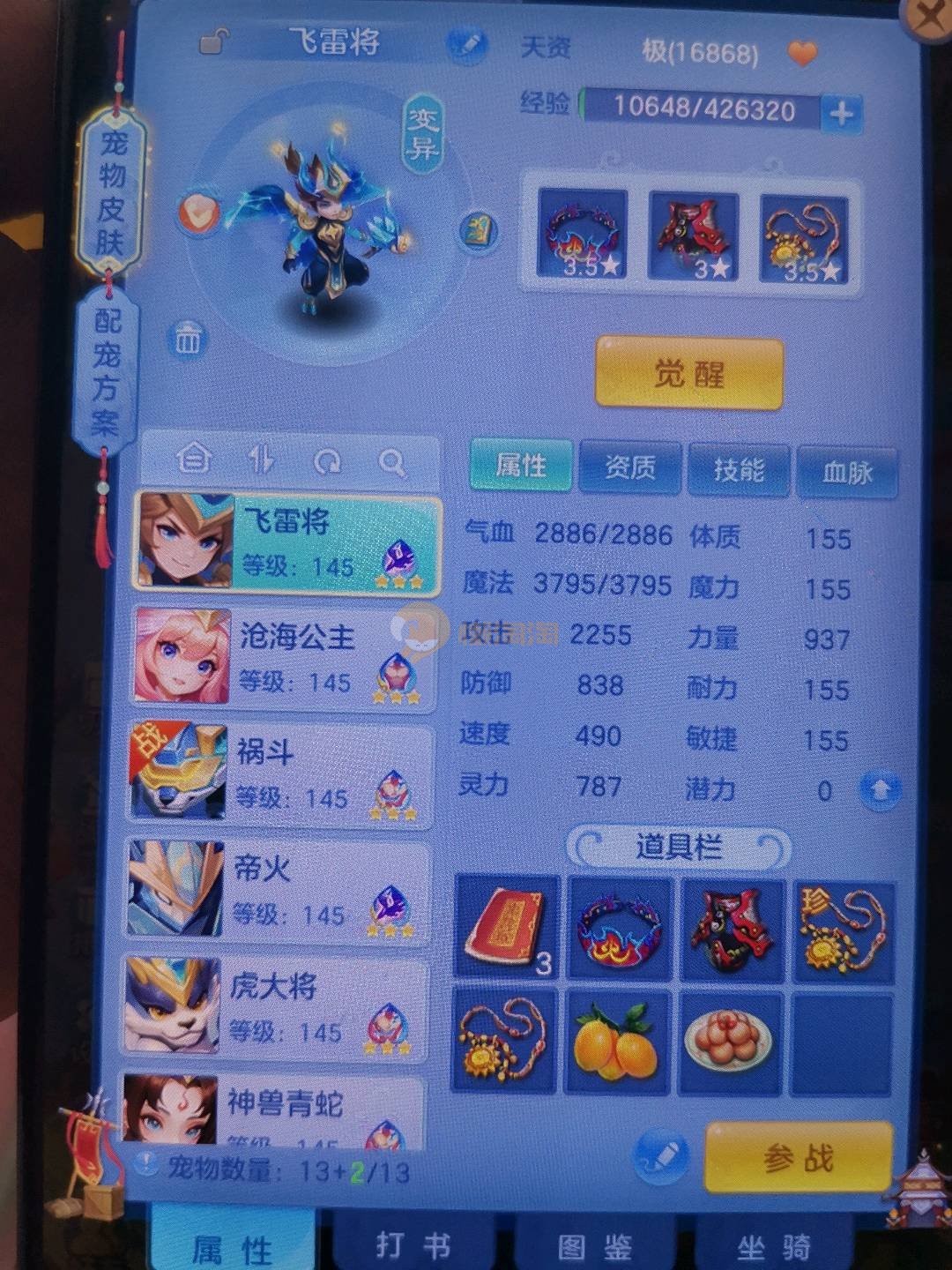
Task: Tap the plus button beside experience bar
Action: (x=841, y=113)
